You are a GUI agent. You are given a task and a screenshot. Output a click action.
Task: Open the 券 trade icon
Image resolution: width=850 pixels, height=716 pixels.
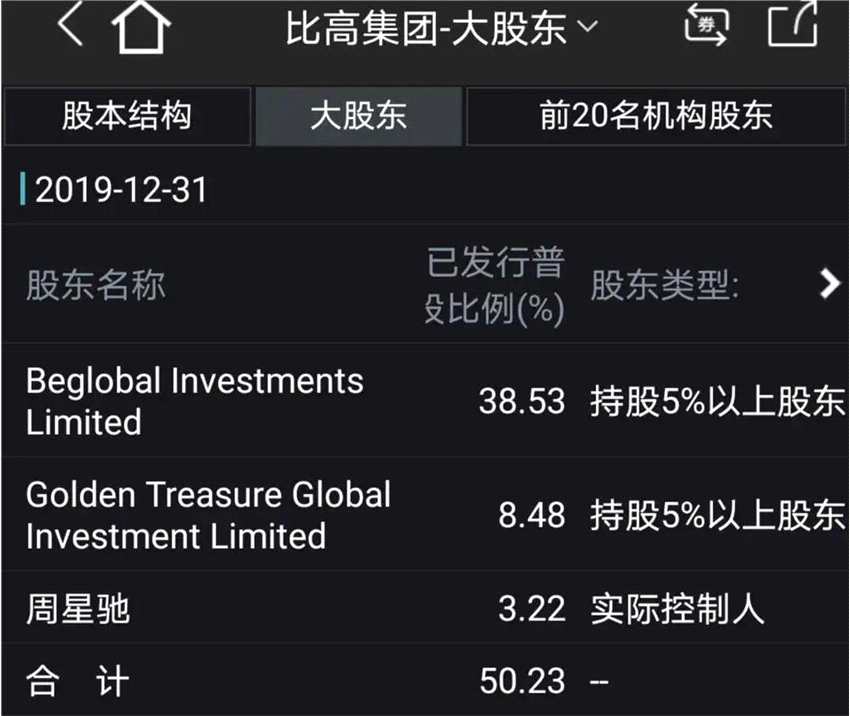(x=707, y=26)
